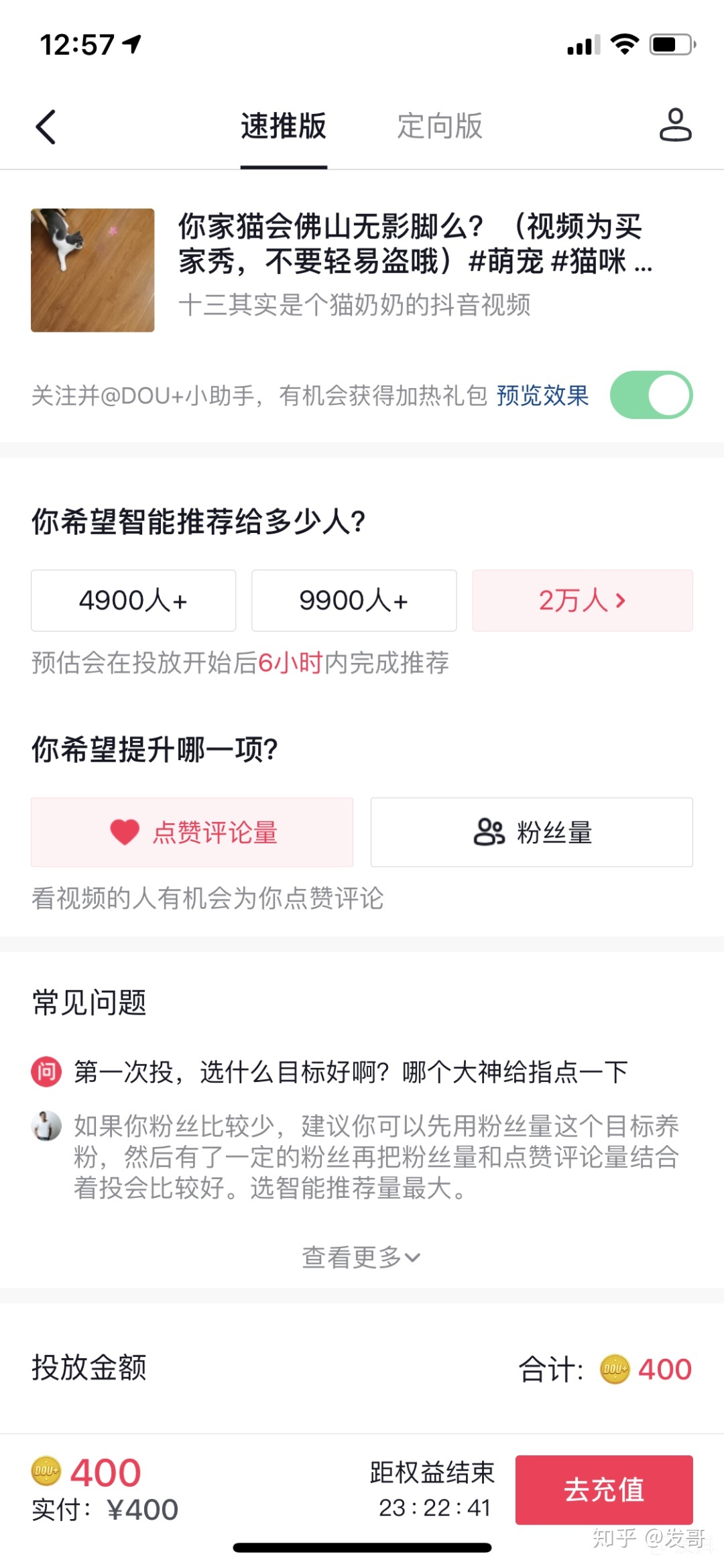Open the user profile icon top right
This screenshot has width=724, height=1568.
(675, 126)
